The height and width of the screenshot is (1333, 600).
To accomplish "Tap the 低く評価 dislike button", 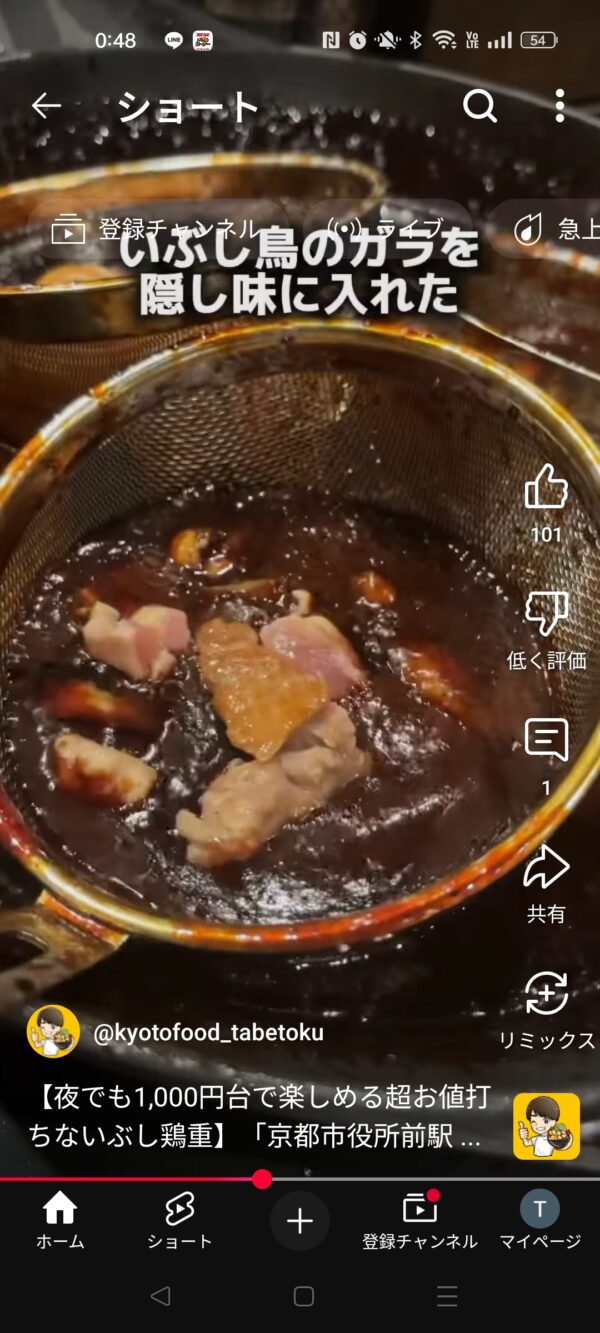I will (x=546, y=615).
